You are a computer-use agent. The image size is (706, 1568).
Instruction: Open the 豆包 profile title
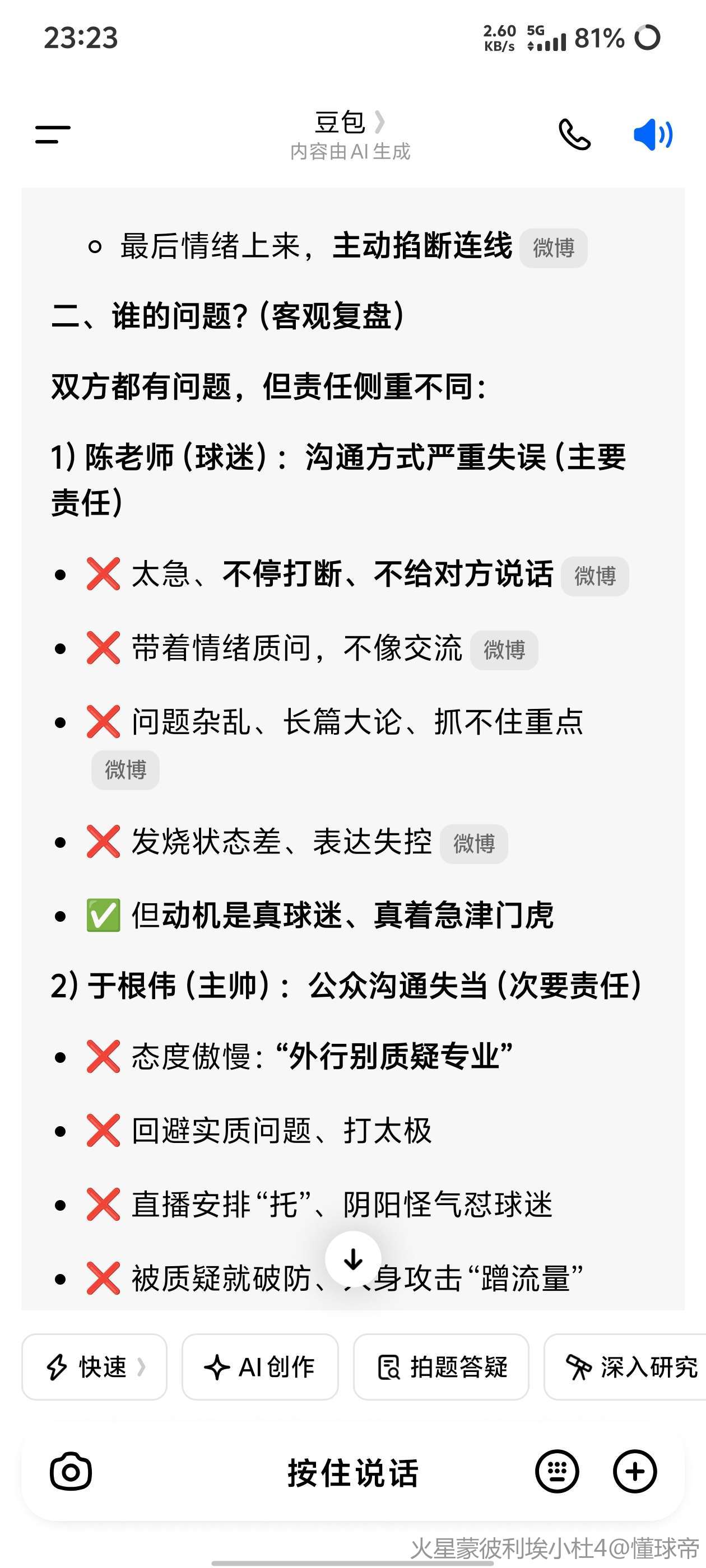click(349, 124)
